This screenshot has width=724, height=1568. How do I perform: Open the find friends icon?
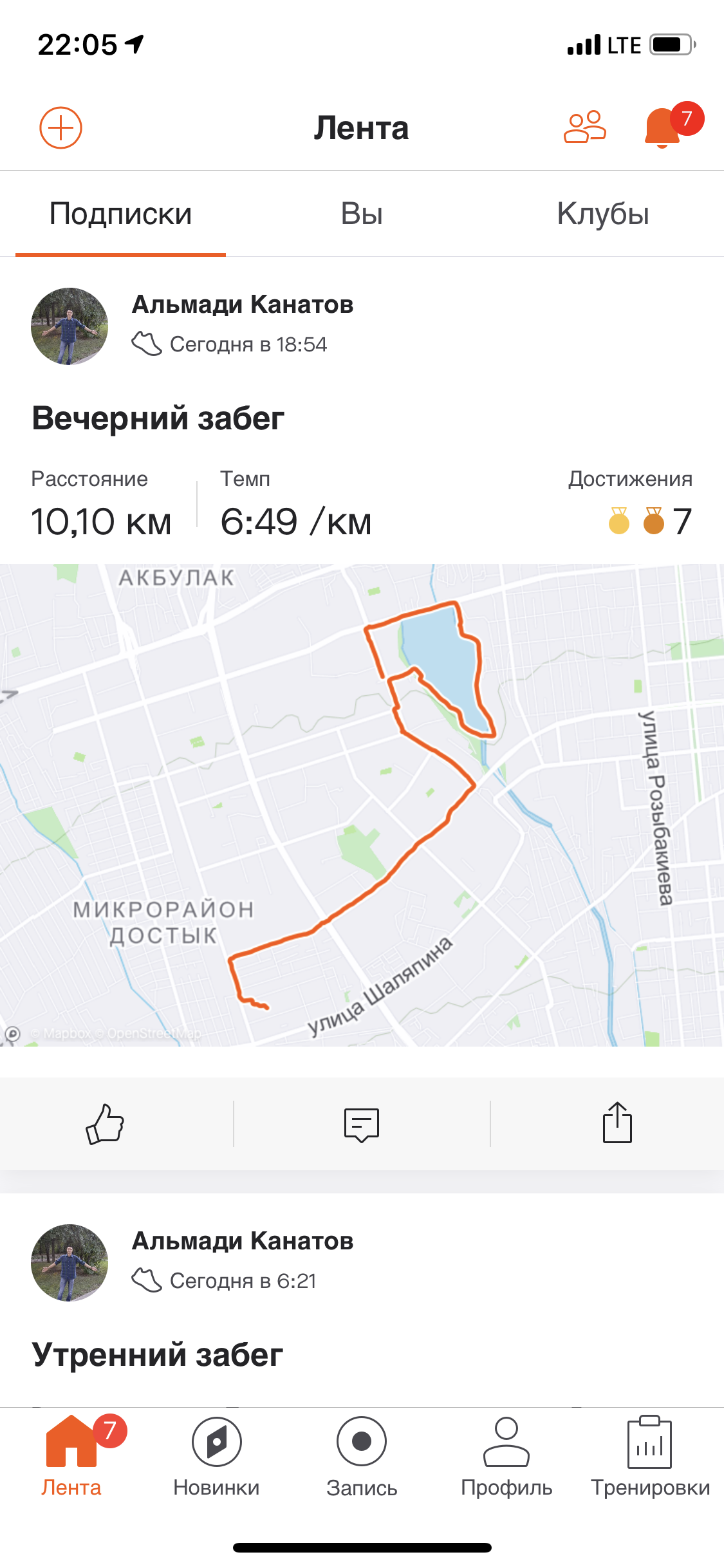[x=584, y=127]
